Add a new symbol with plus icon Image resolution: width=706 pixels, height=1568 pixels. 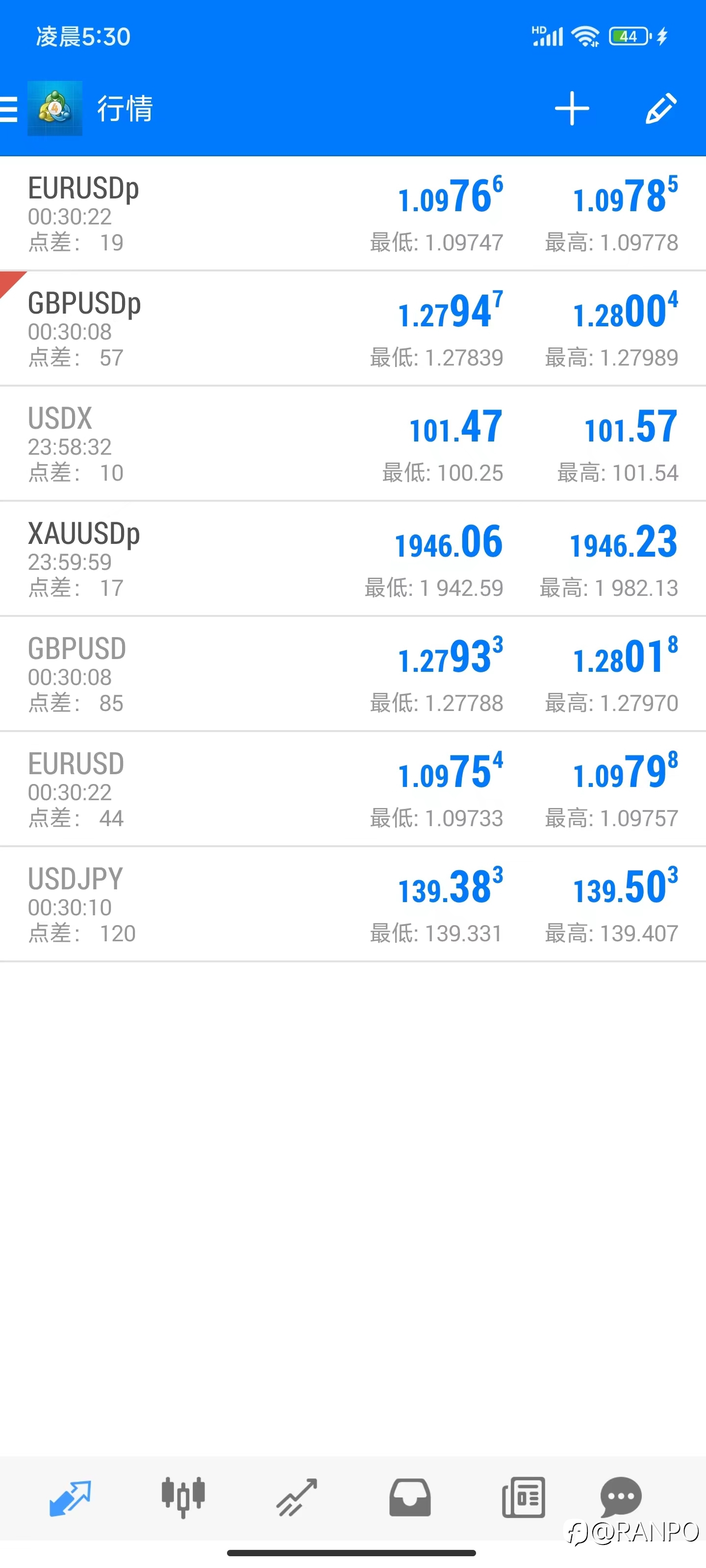coord(572,109)
